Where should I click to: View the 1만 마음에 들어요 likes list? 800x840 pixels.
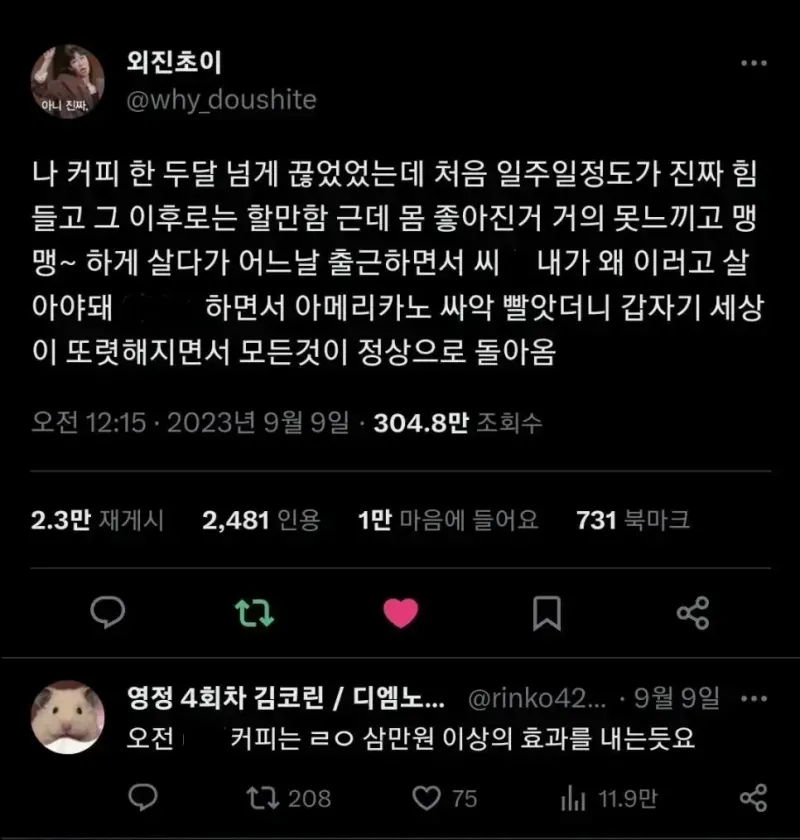(447, 520)
